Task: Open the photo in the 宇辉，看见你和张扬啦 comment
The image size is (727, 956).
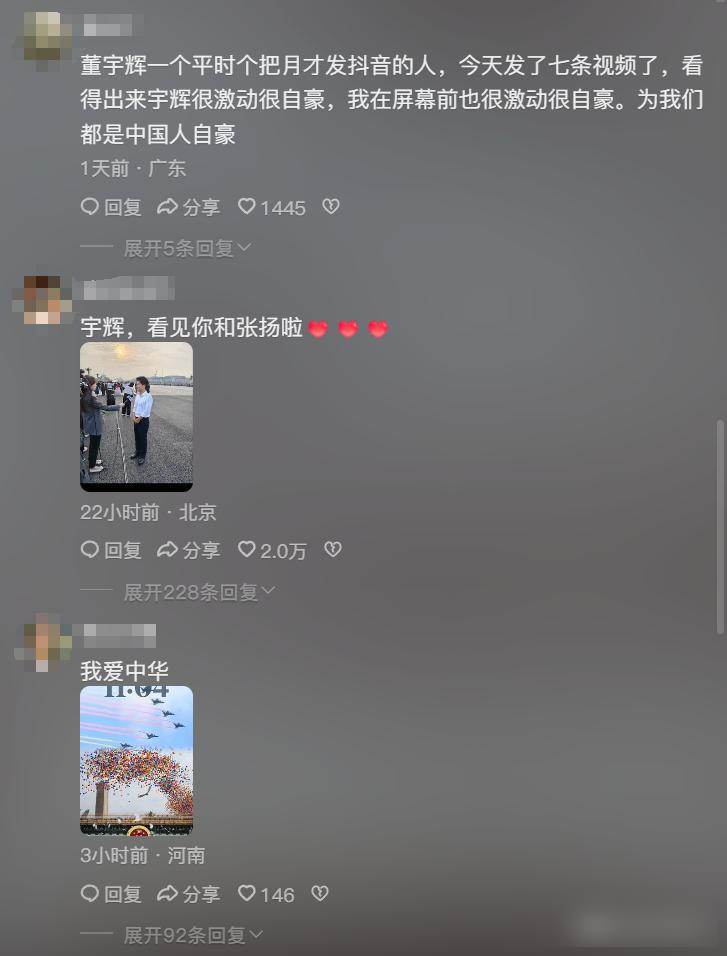Action: point(136,416)
